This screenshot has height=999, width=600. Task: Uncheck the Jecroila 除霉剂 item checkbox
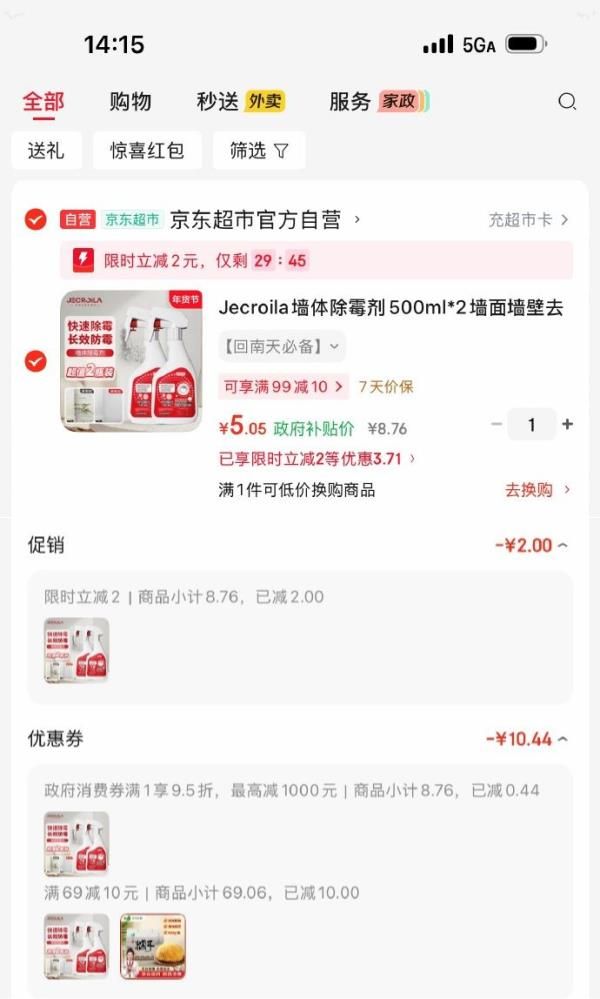36,361
